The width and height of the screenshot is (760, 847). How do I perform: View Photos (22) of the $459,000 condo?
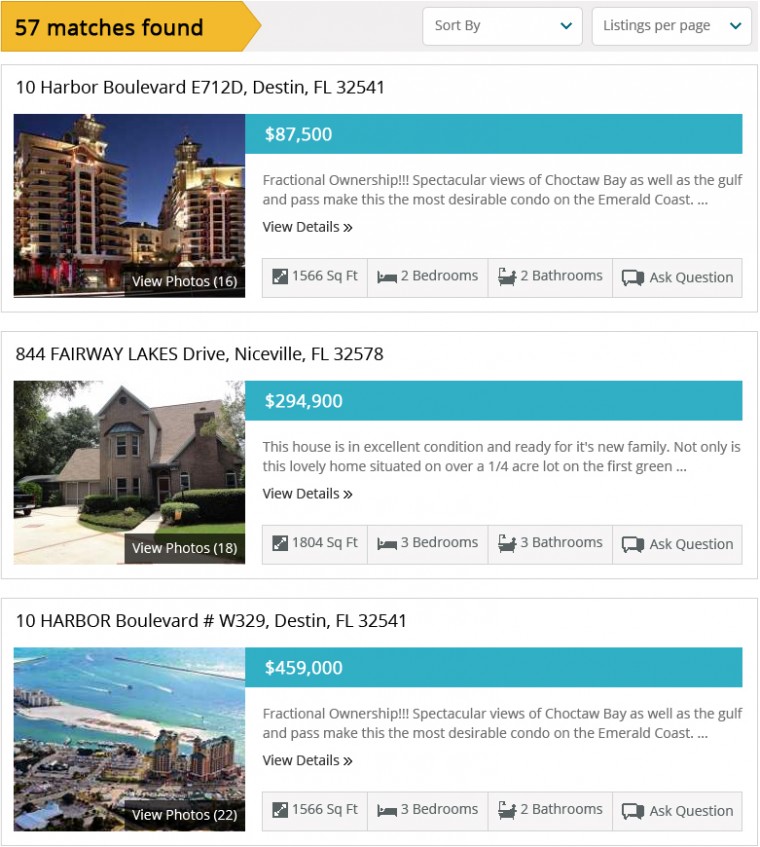point(184,815)
